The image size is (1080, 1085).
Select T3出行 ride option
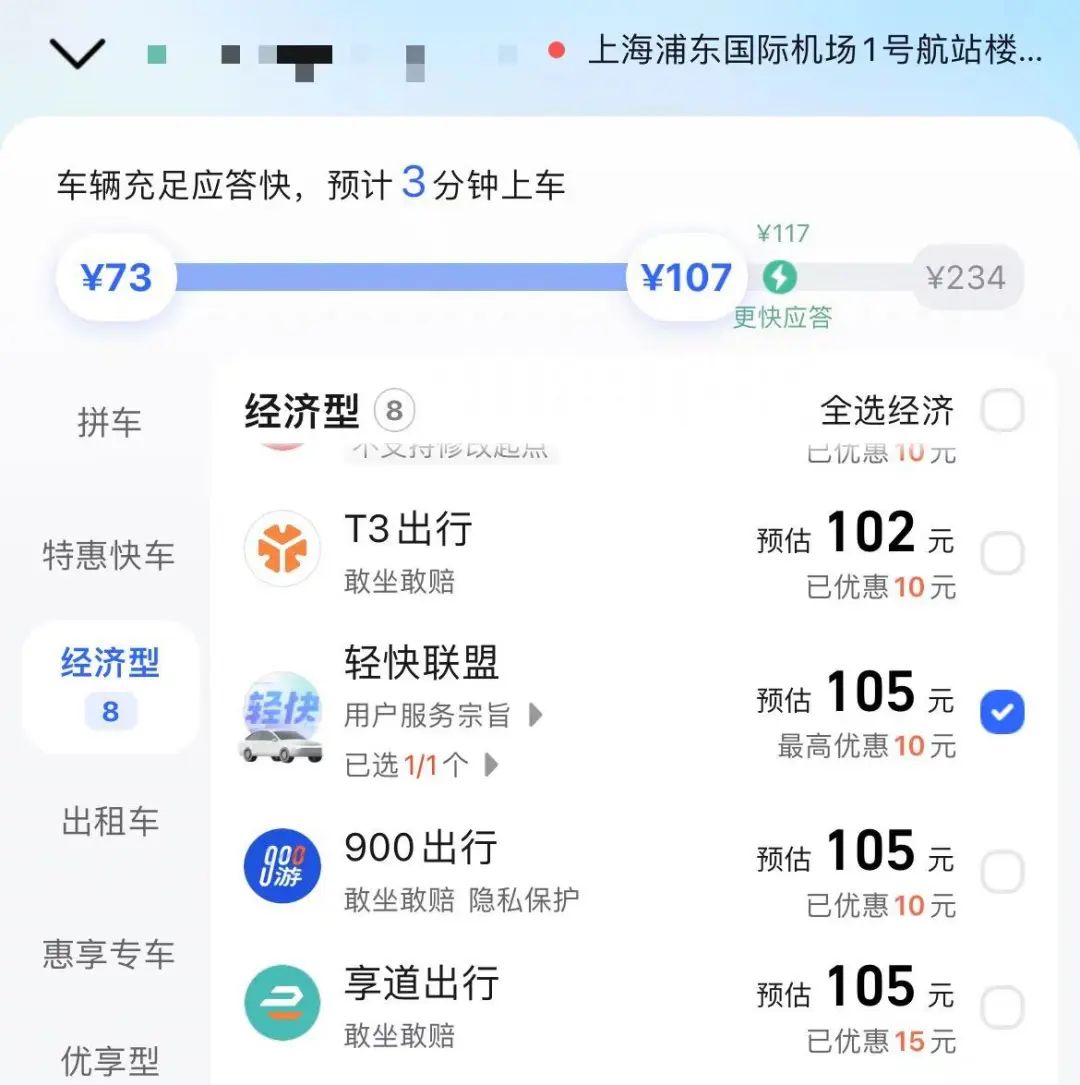1002,553
